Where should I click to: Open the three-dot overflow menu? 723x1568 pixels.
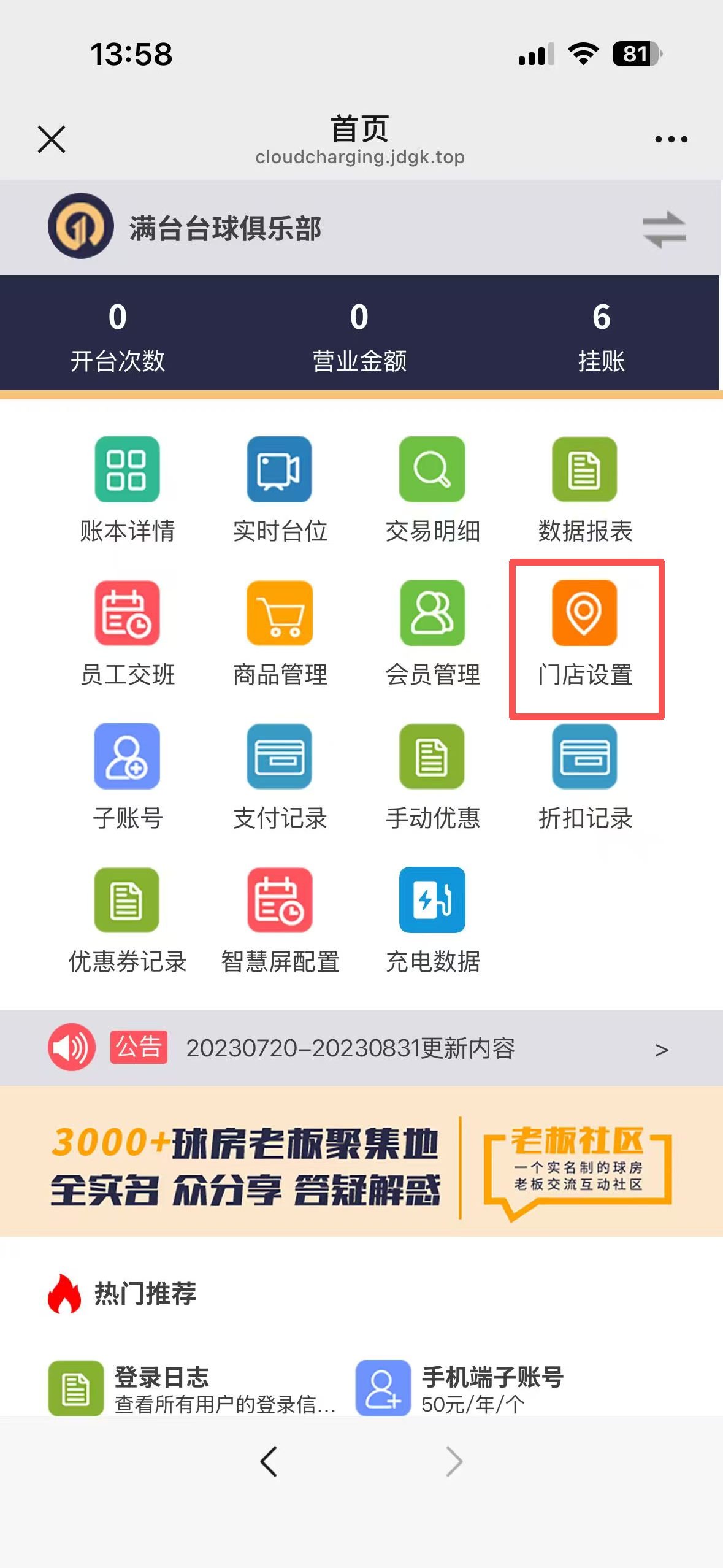click(x=671, y=139)
